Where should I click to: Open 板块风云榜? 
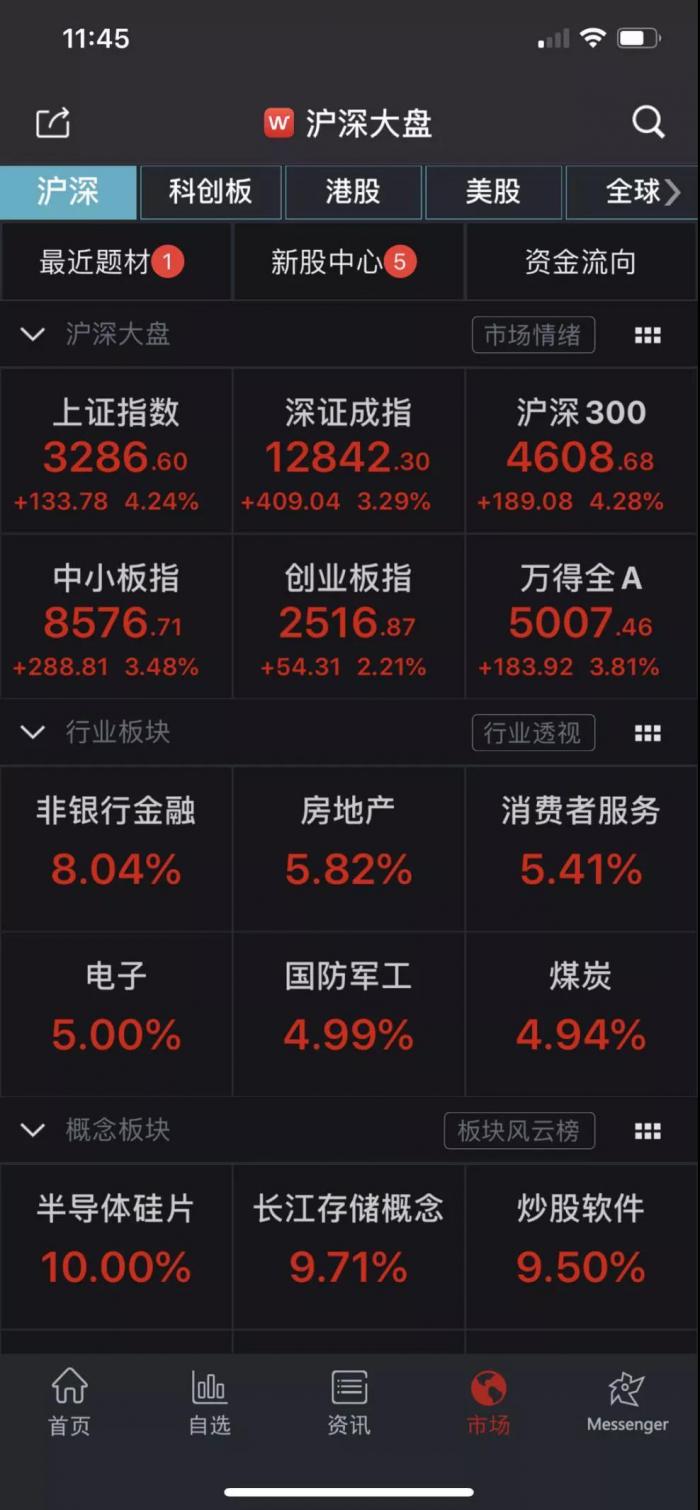519,1131
